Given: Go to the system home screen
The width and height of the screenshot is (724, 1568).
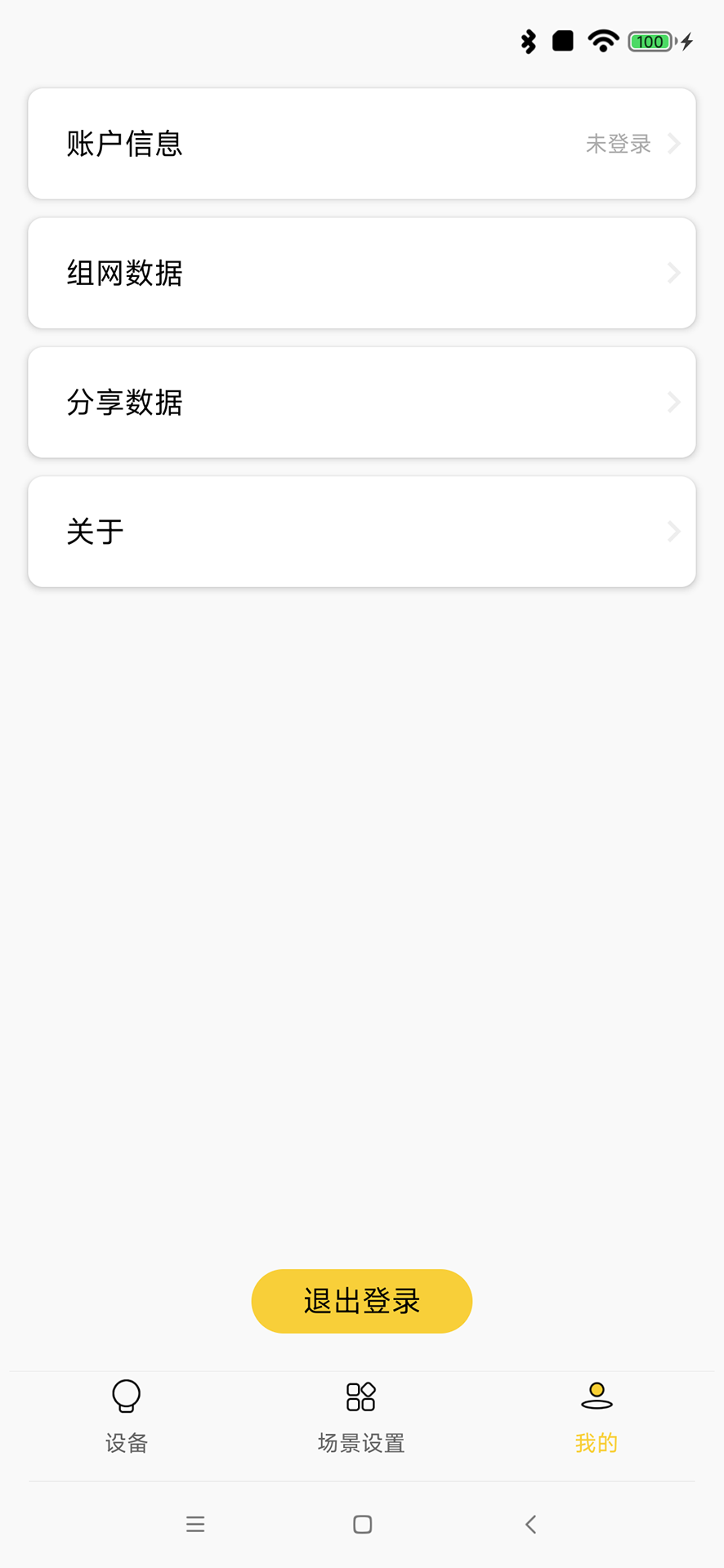Looking at the screenshot, I should (362, 1524).
